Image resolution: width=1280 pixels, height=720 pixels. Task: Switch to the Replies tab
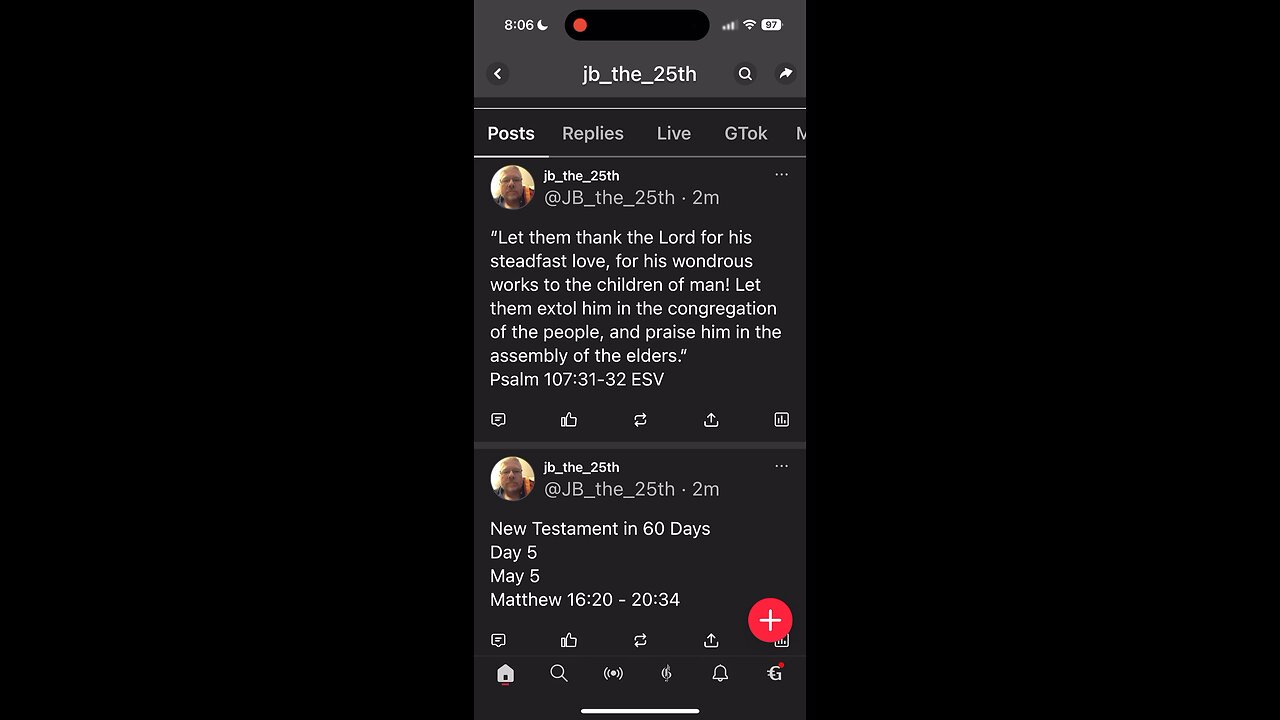point(592,133)
